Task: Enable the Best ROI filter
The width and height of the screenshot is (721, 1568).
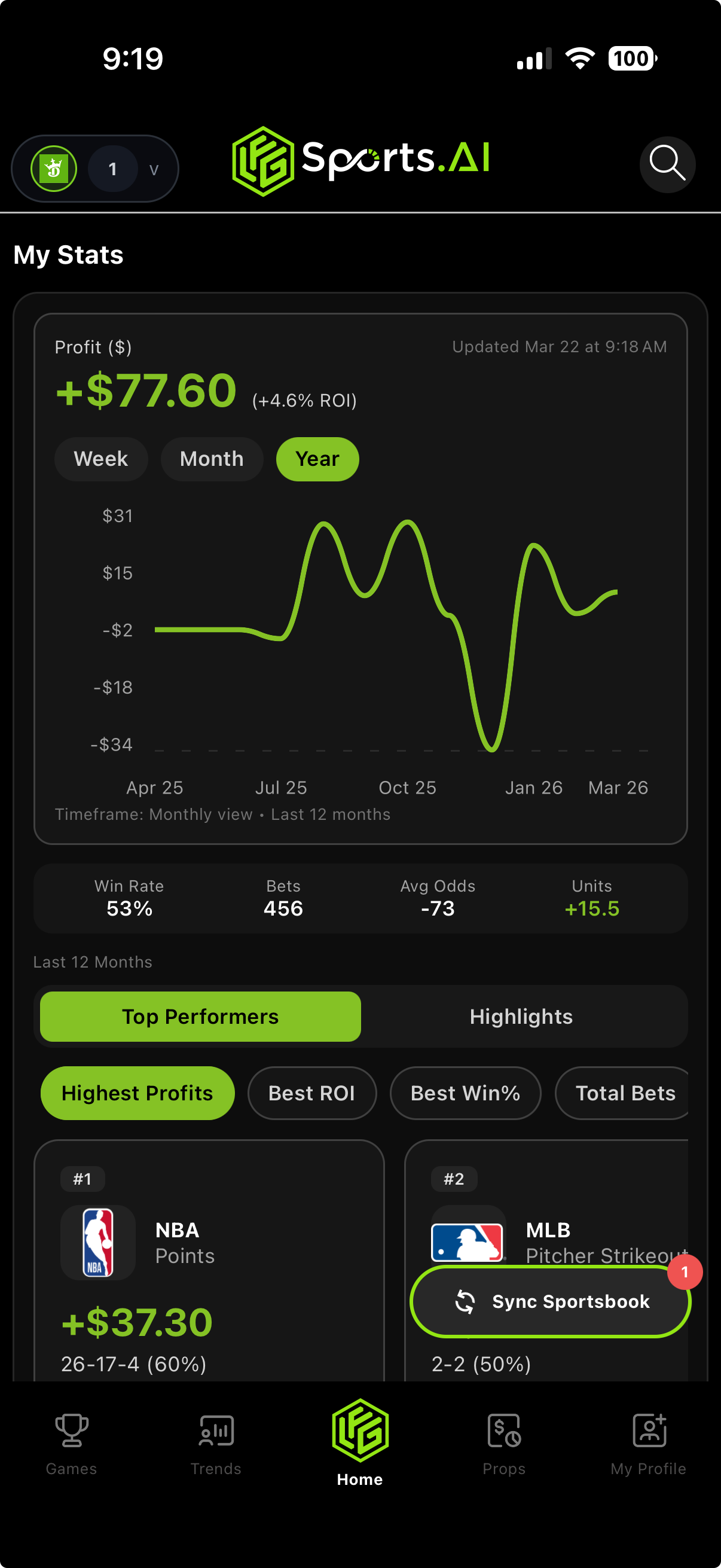Action: click(311, 1093)
